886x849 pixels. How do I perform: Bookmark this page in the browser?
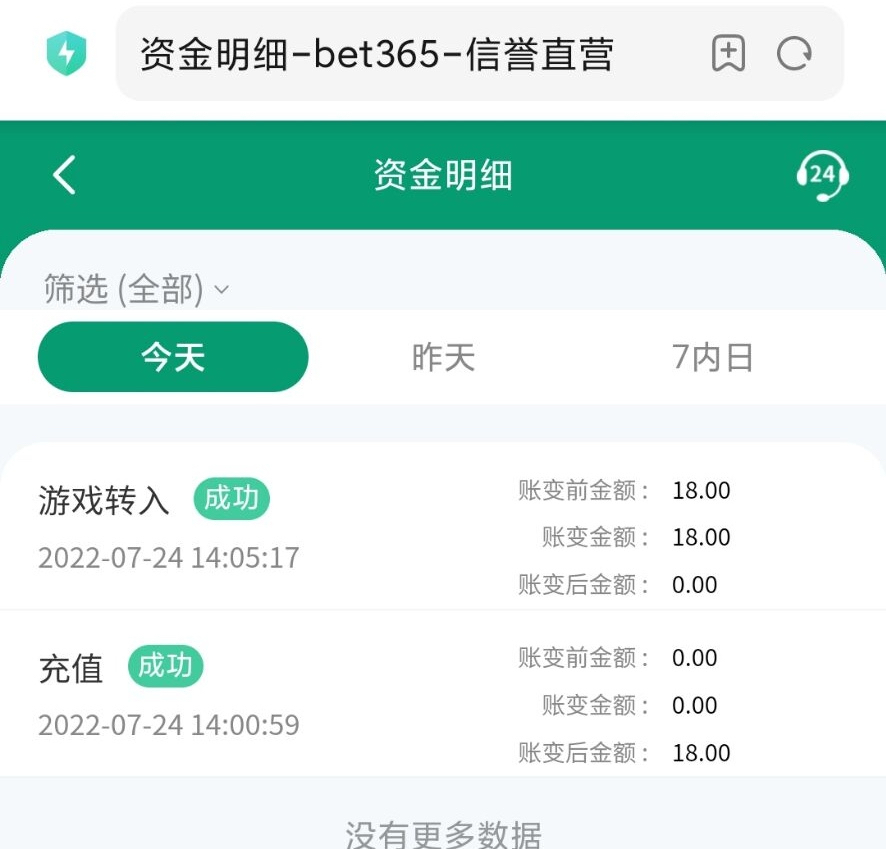tap(729, 54)
